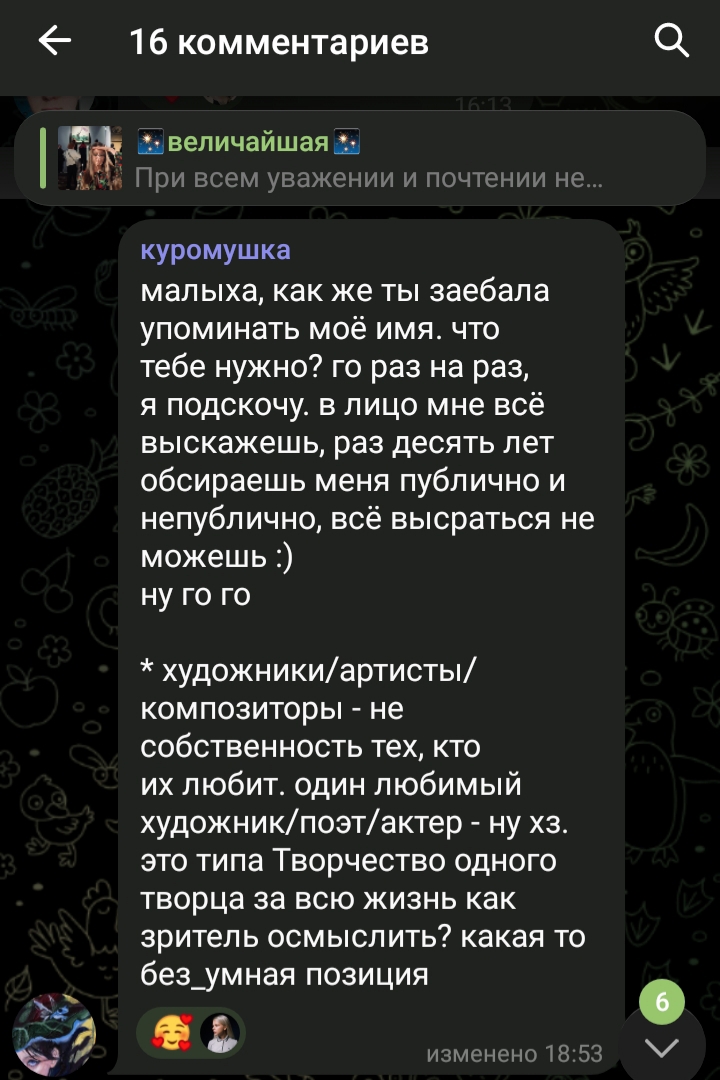
Task: Search within the 16 comments
Action: point(670,42)
